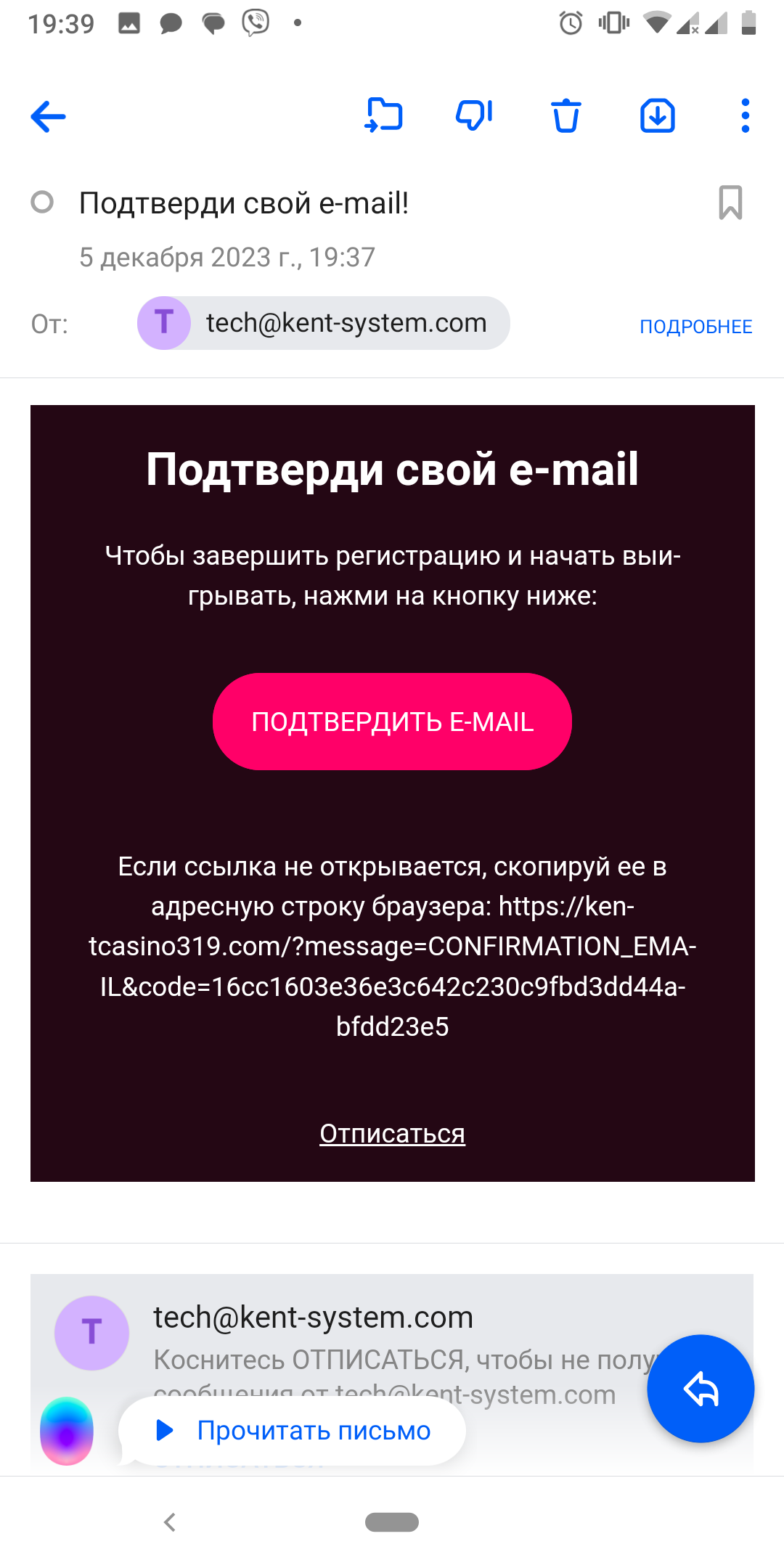Open the voice assistant orb
The width and height of the screenshot is (784, 1568).
(x=67, y=1431)
